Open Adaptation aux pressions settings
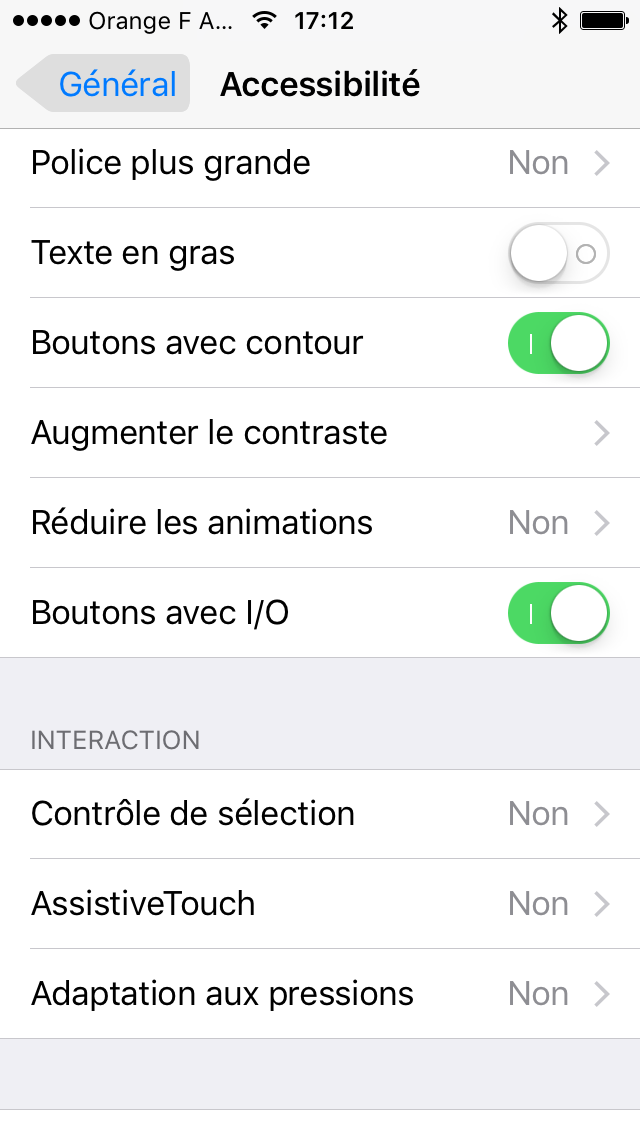Image resolution: width=640 pixels, height=1136 pixels. pos(320,994)
